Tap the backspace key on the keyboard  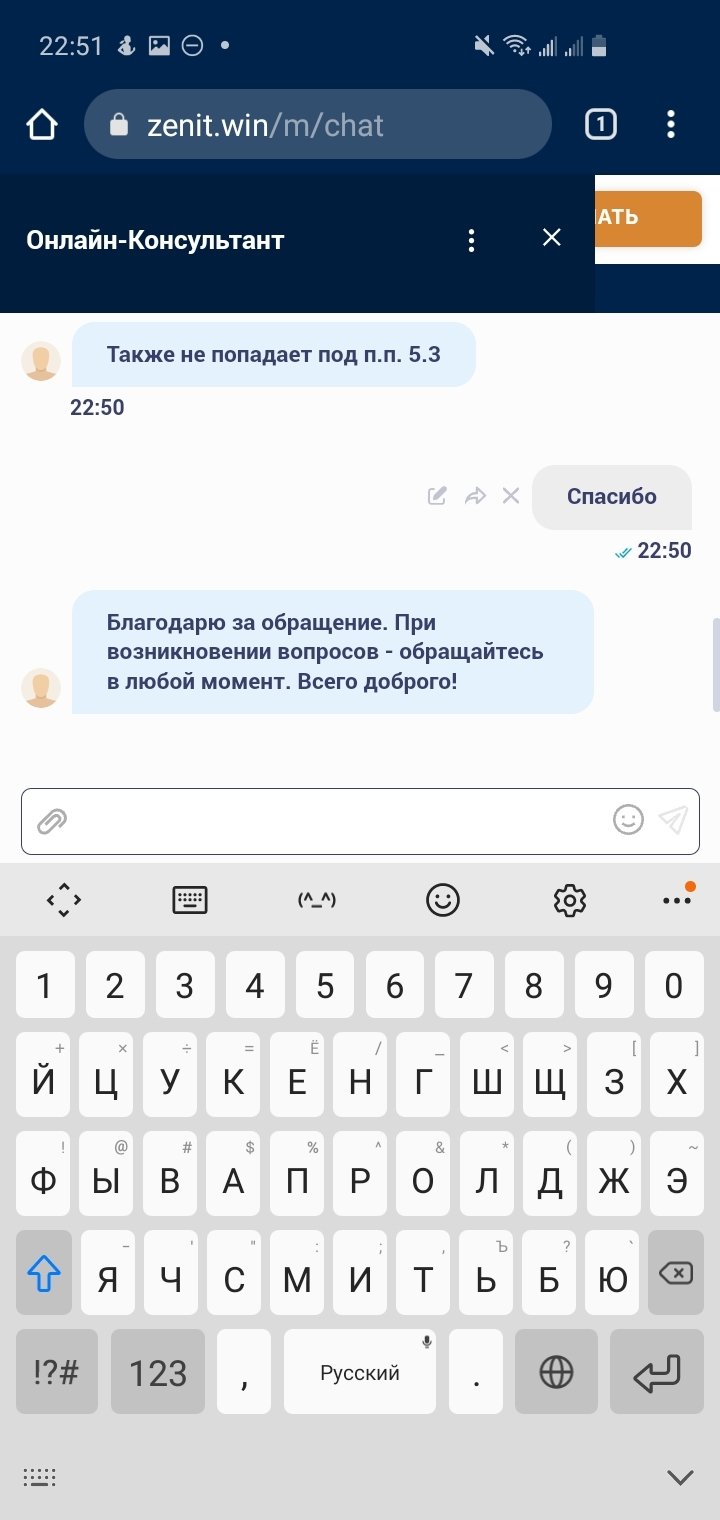click(x=676, y=1273)
